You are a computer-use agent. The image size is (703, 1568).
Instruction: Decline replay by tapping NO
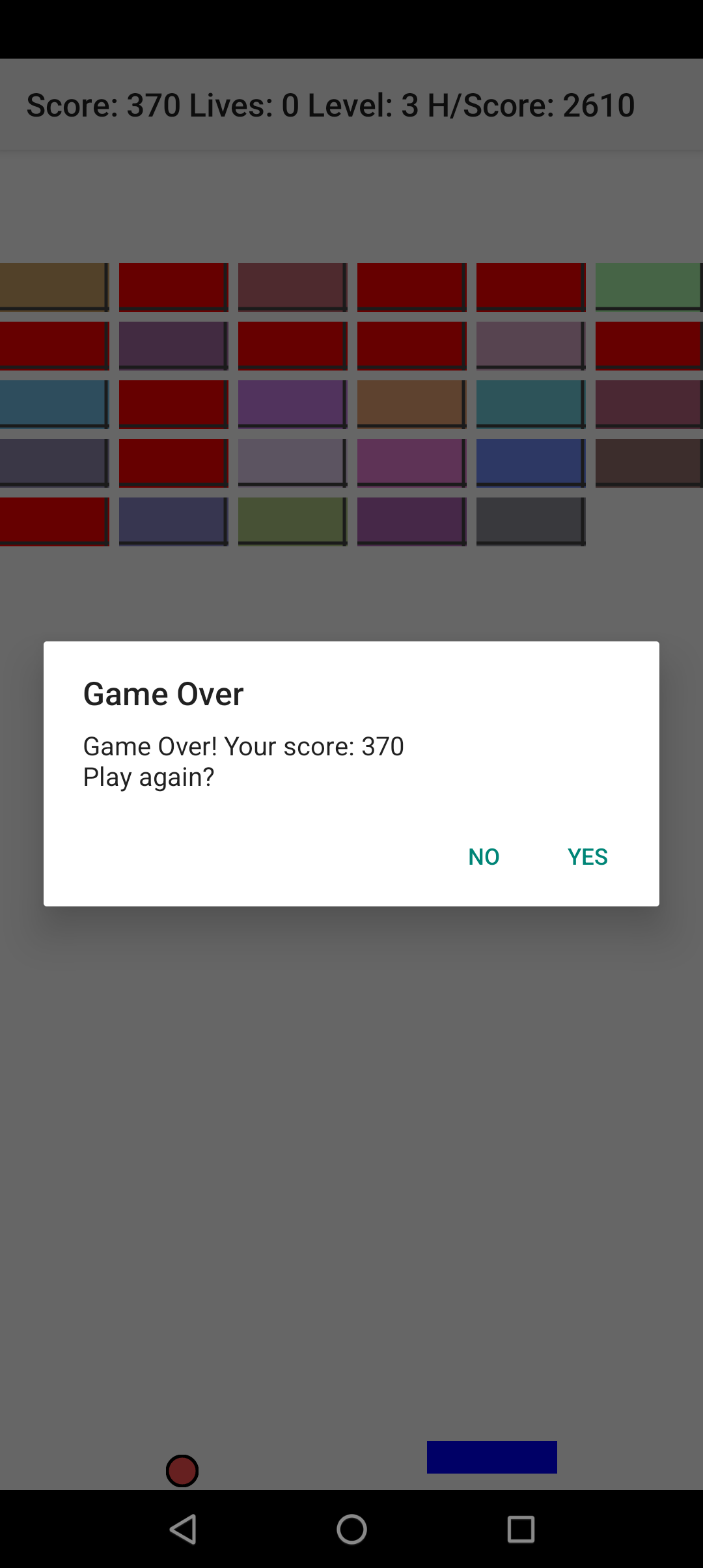click(x=484, y=856)
